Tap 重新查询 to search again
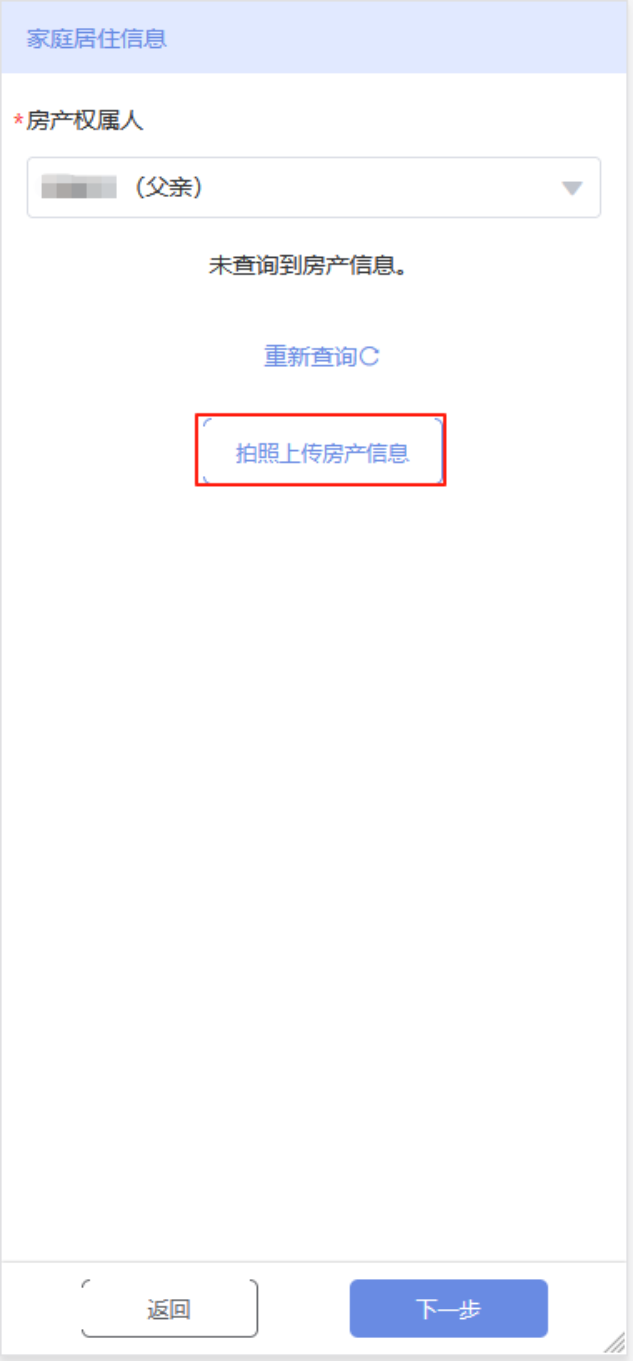Viewport: 633px width, 1361px height. pos(321,357)
